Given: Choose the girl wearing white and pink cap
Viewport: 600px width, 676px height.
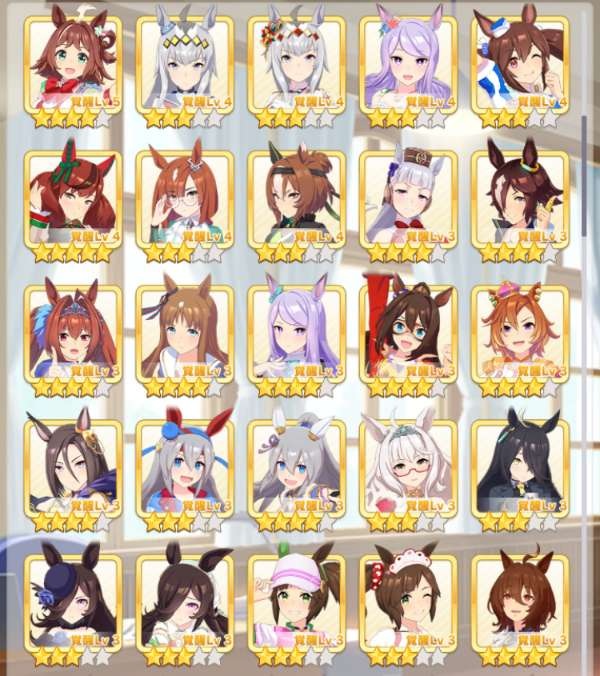Looking at the screenshot, I should (297, 602).
